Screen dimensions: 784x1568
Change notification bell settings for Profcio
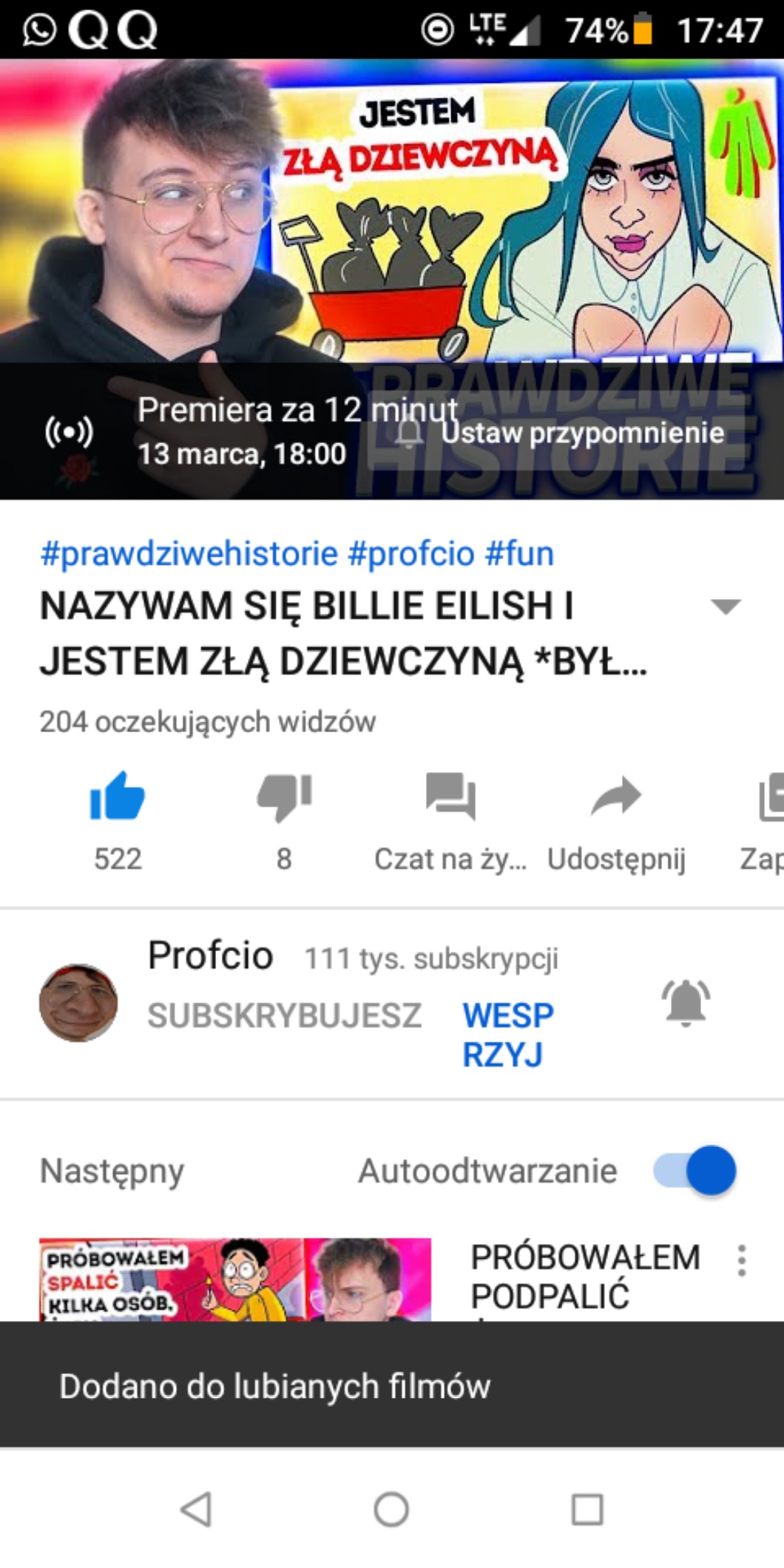click(x=686, y=1002)
